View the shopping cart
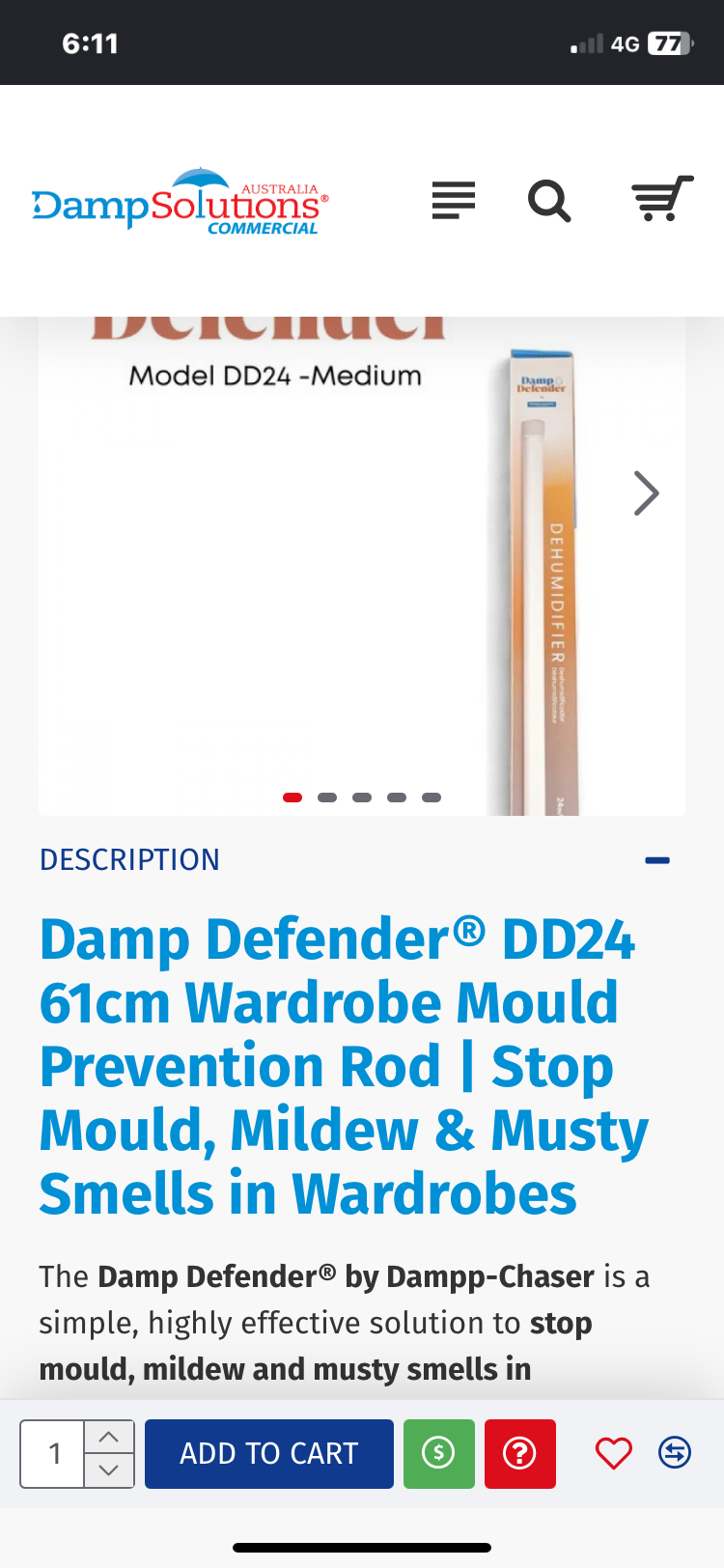 [662, 199]
